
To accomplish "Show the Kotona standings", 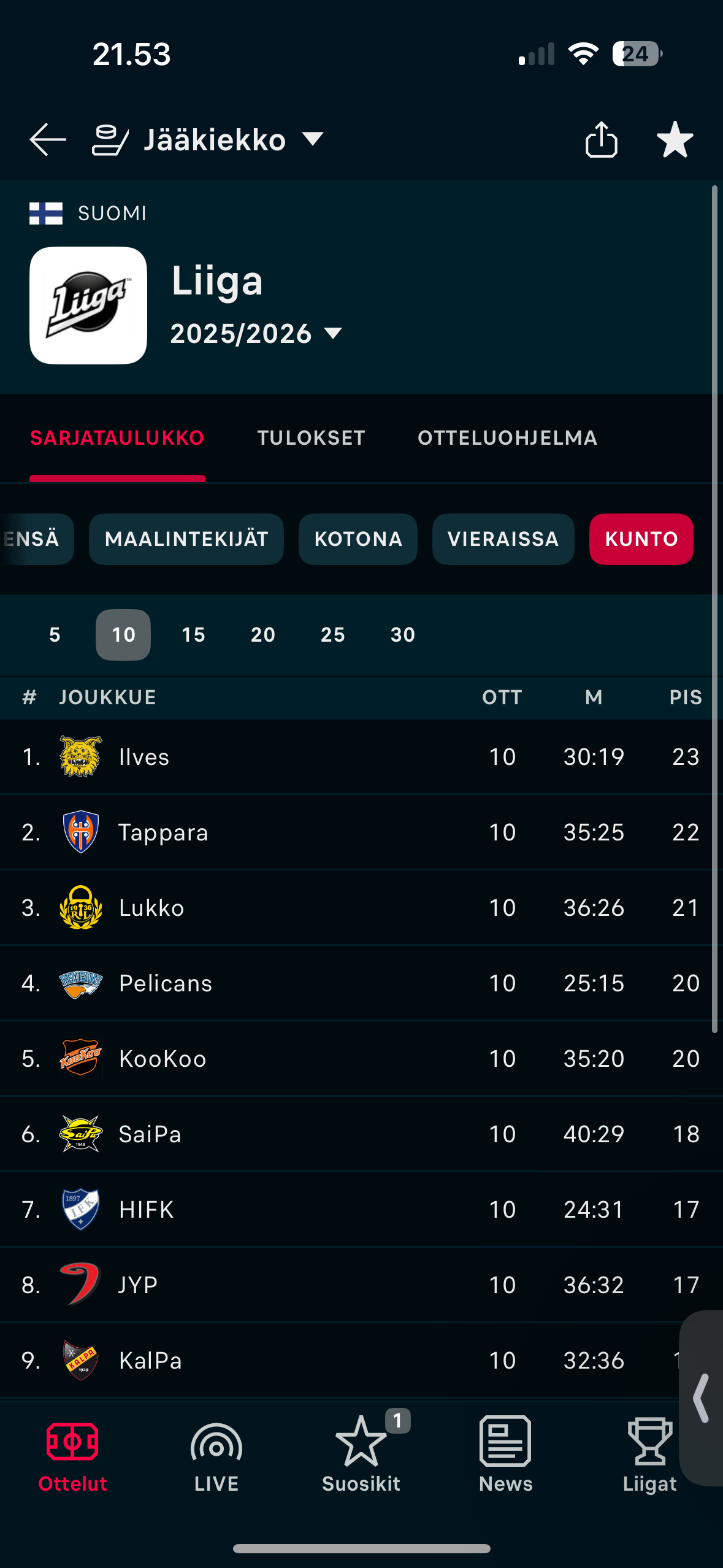I will [358, 539].
